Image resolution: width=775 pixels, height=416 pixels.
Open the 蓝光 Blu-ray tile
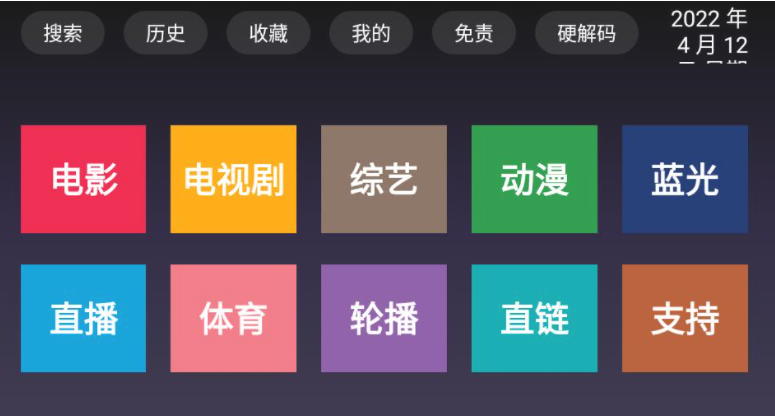tap(685, 179)
